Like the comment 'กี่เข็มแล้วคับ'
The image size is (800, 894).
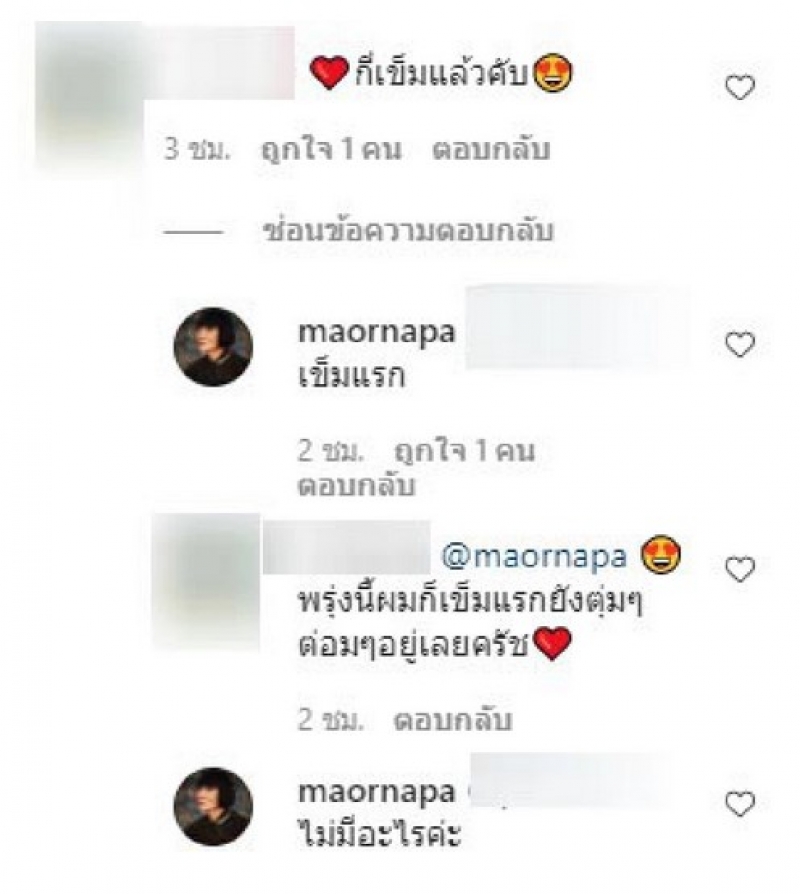[739, 88]
